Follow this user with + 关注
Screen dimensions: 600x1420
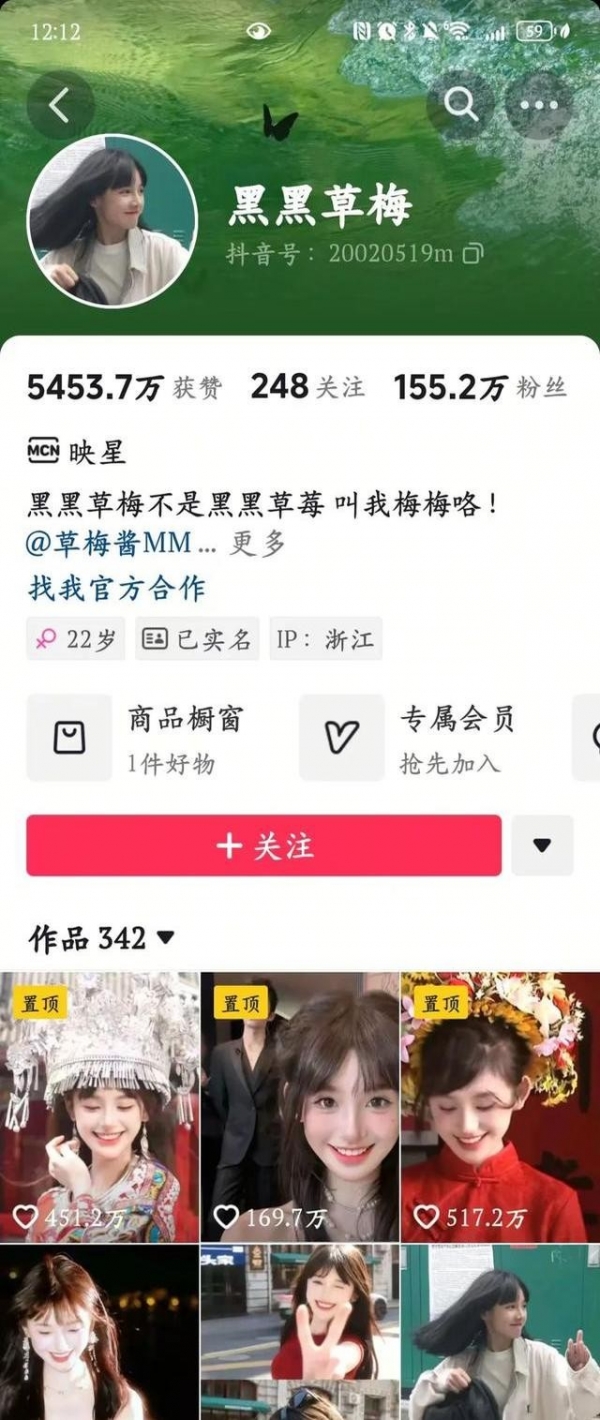(x=263, y=846)
